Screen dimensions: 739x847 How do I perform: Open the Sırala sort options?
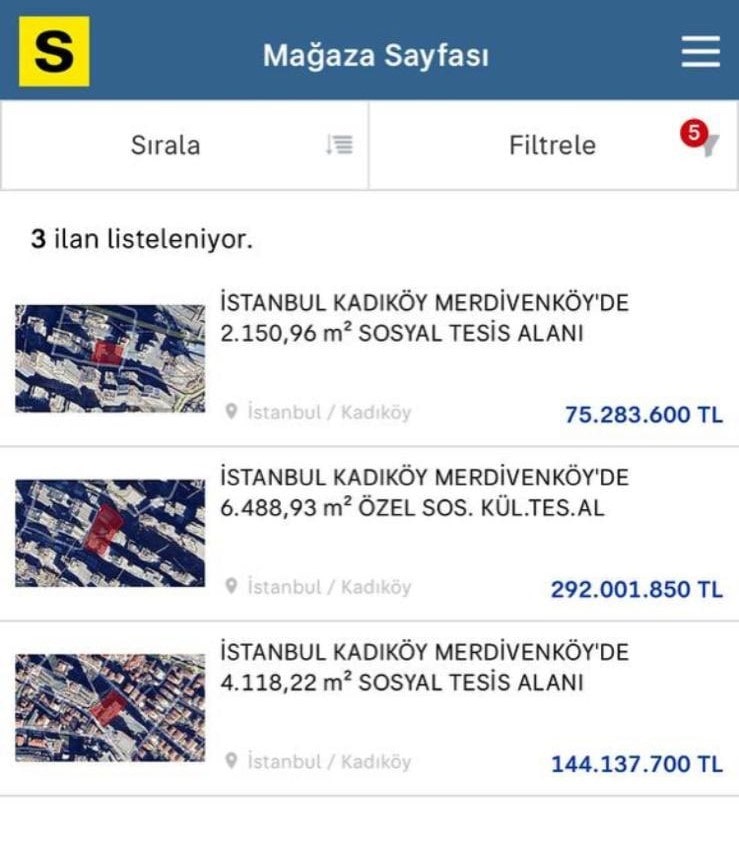click(185, 145)
